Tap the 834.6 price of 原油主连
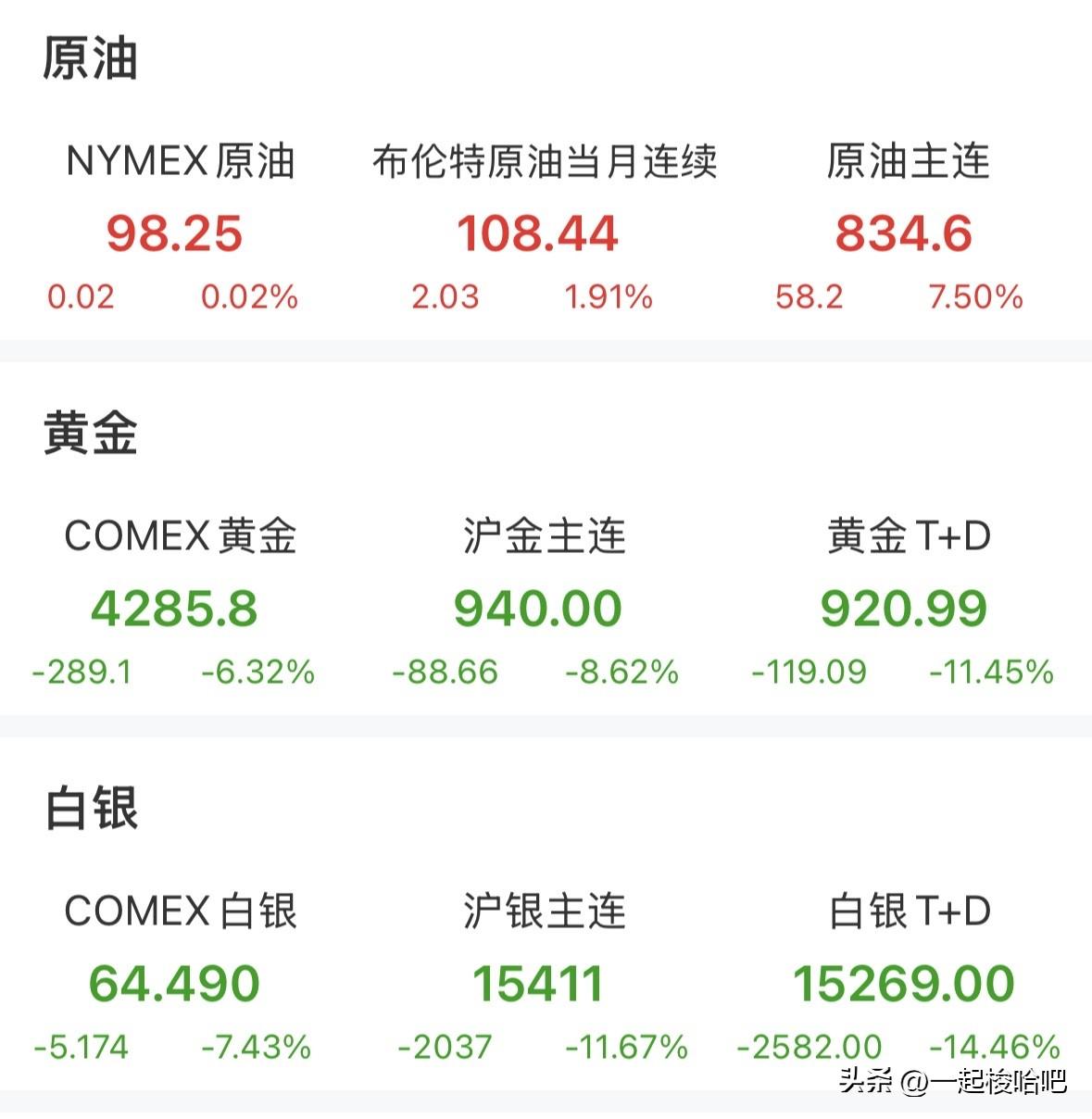Screen dimensions: 1092x1119 [x=906, y=234]
